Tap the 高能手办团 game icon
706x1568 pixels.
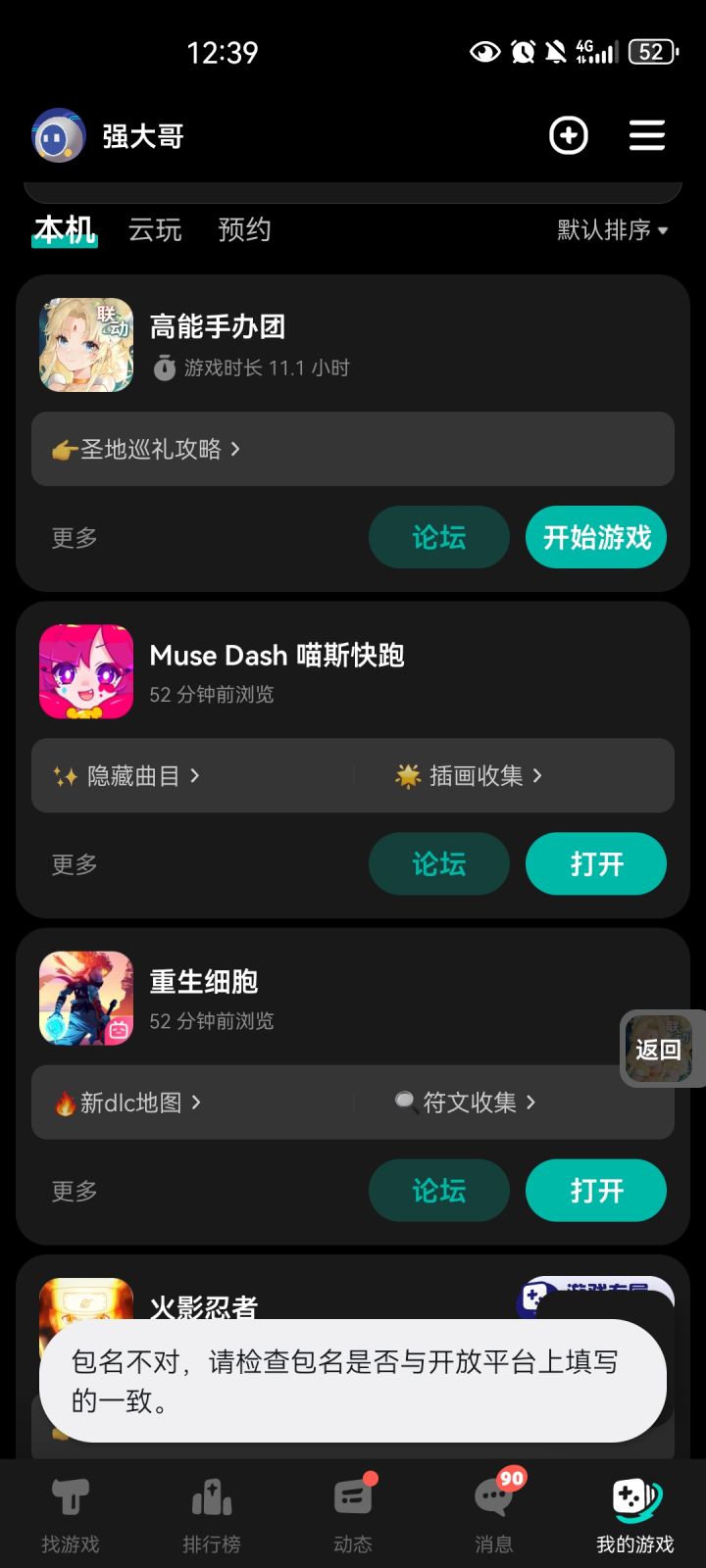coord(85,345)
